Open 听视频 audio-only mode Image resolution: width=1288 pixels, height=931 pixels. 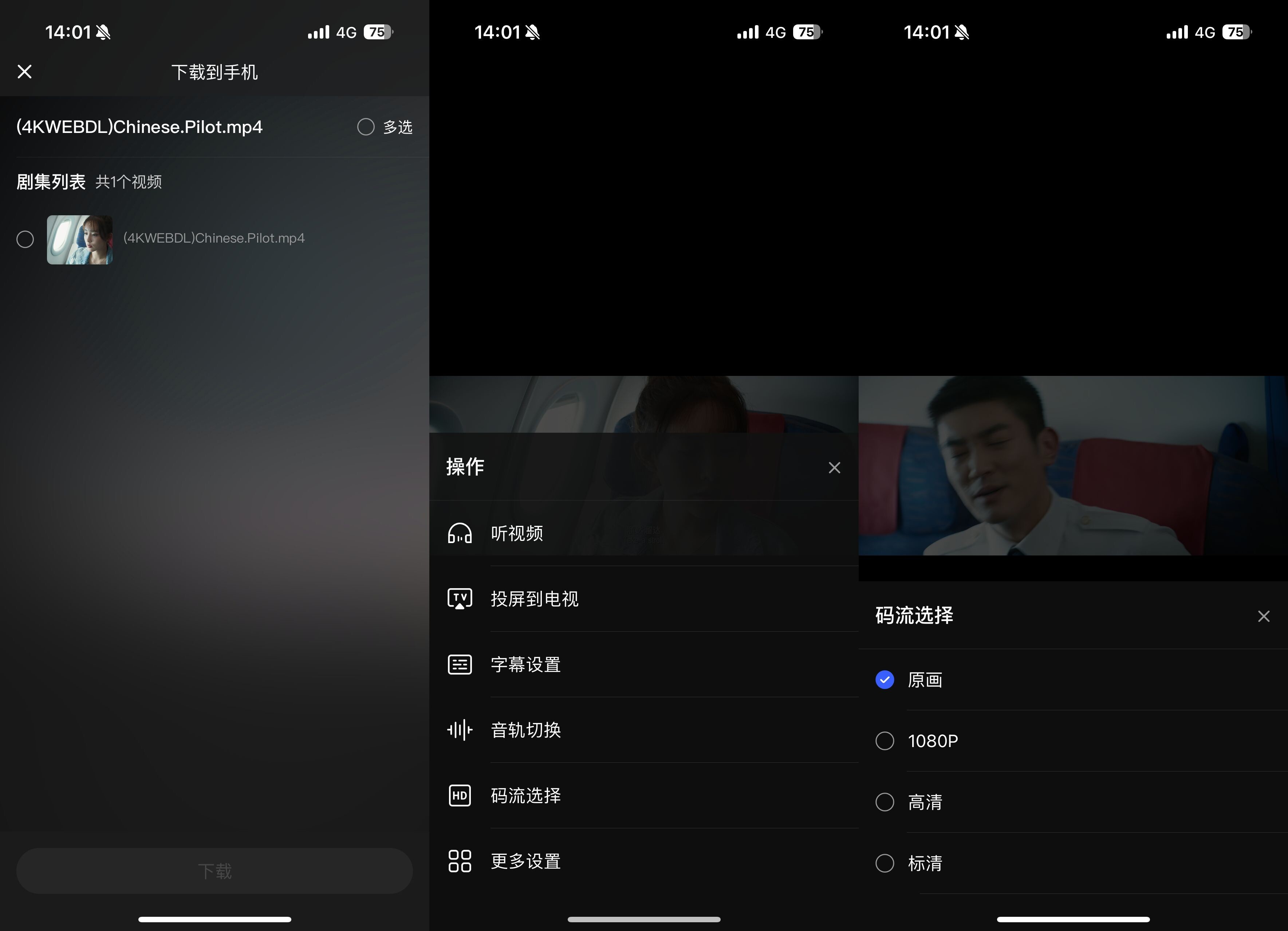click(517, 533)
